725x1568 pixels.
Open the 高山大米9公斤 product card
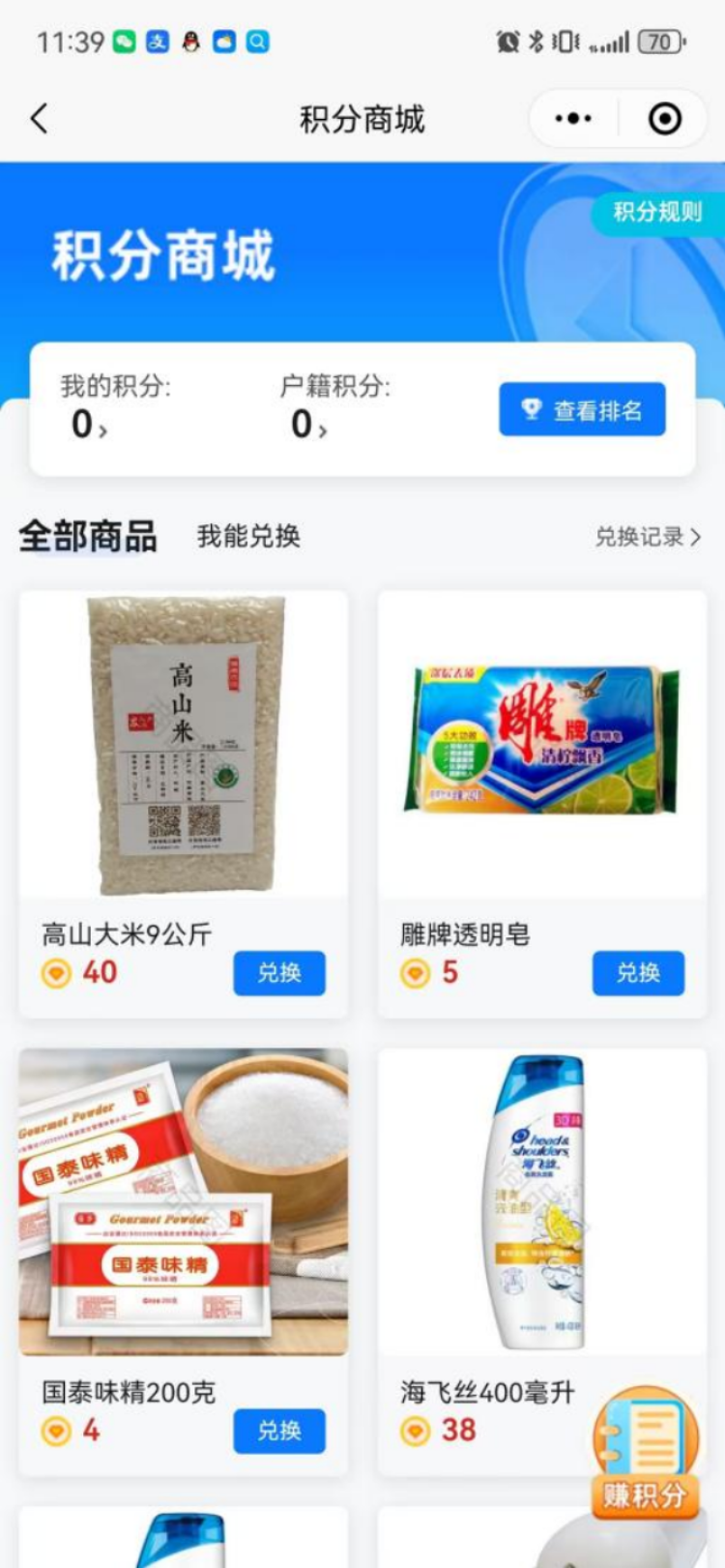184,804
